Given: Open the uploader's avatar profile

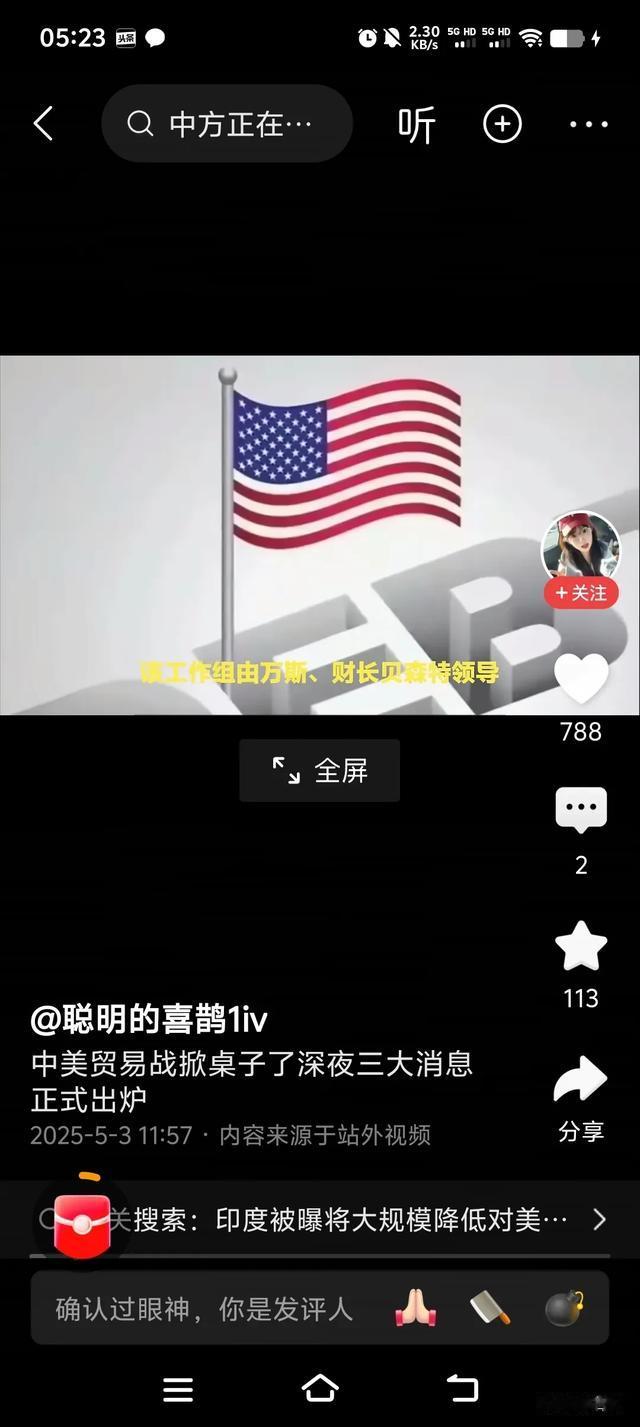Looking at the screenshot, I should point(580,549).
